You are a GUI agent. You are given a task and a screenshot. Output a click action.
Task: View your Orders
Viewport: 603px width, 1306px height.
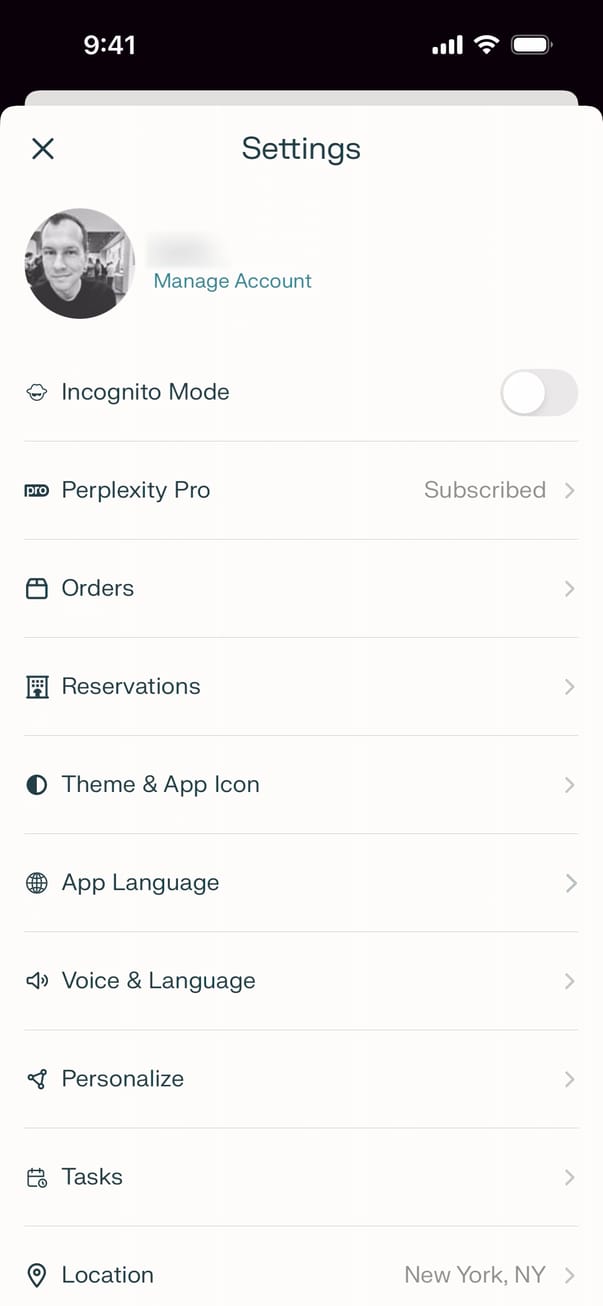(300, 588)
